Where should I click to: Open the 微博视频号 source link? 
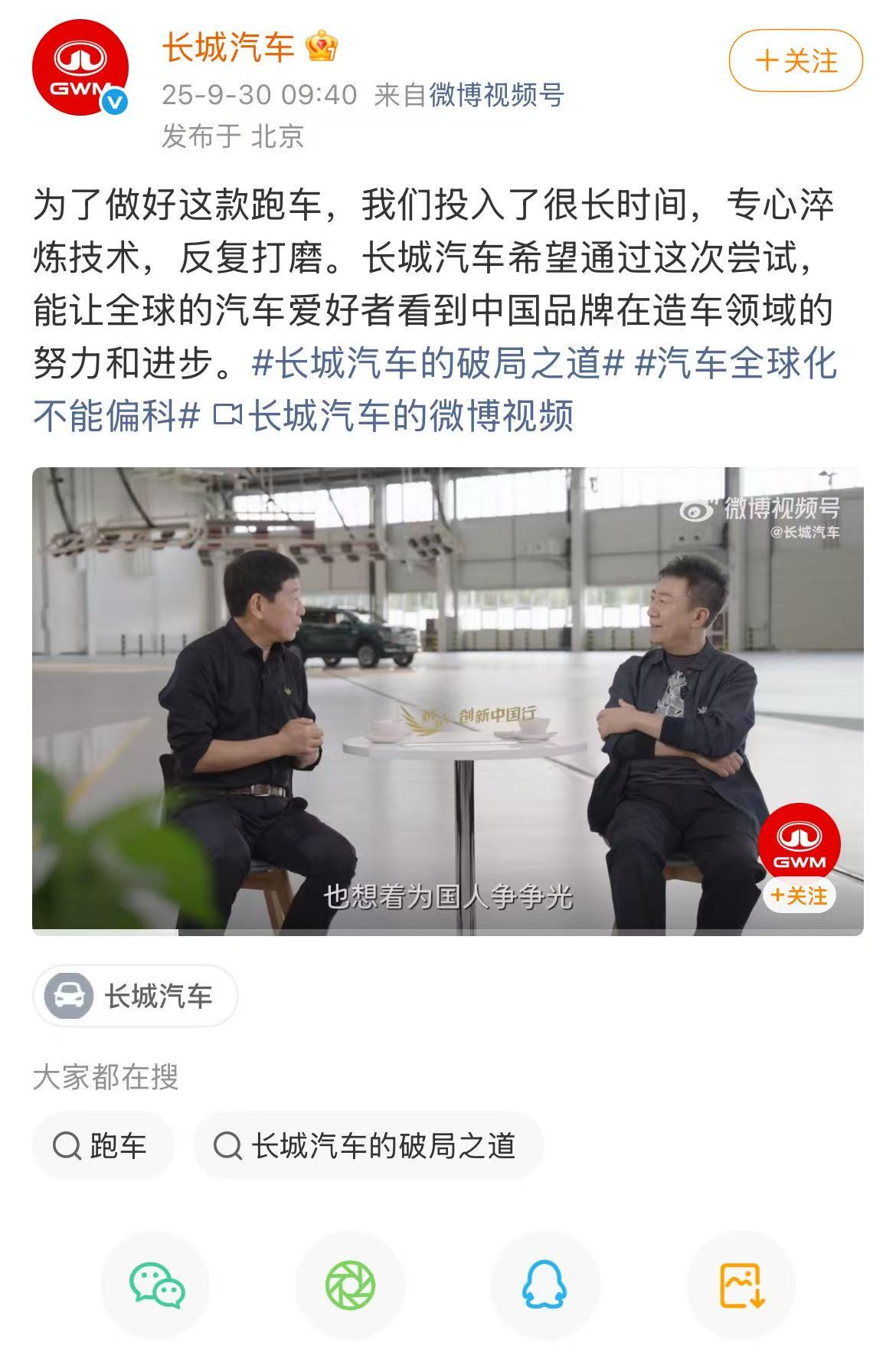496,95
